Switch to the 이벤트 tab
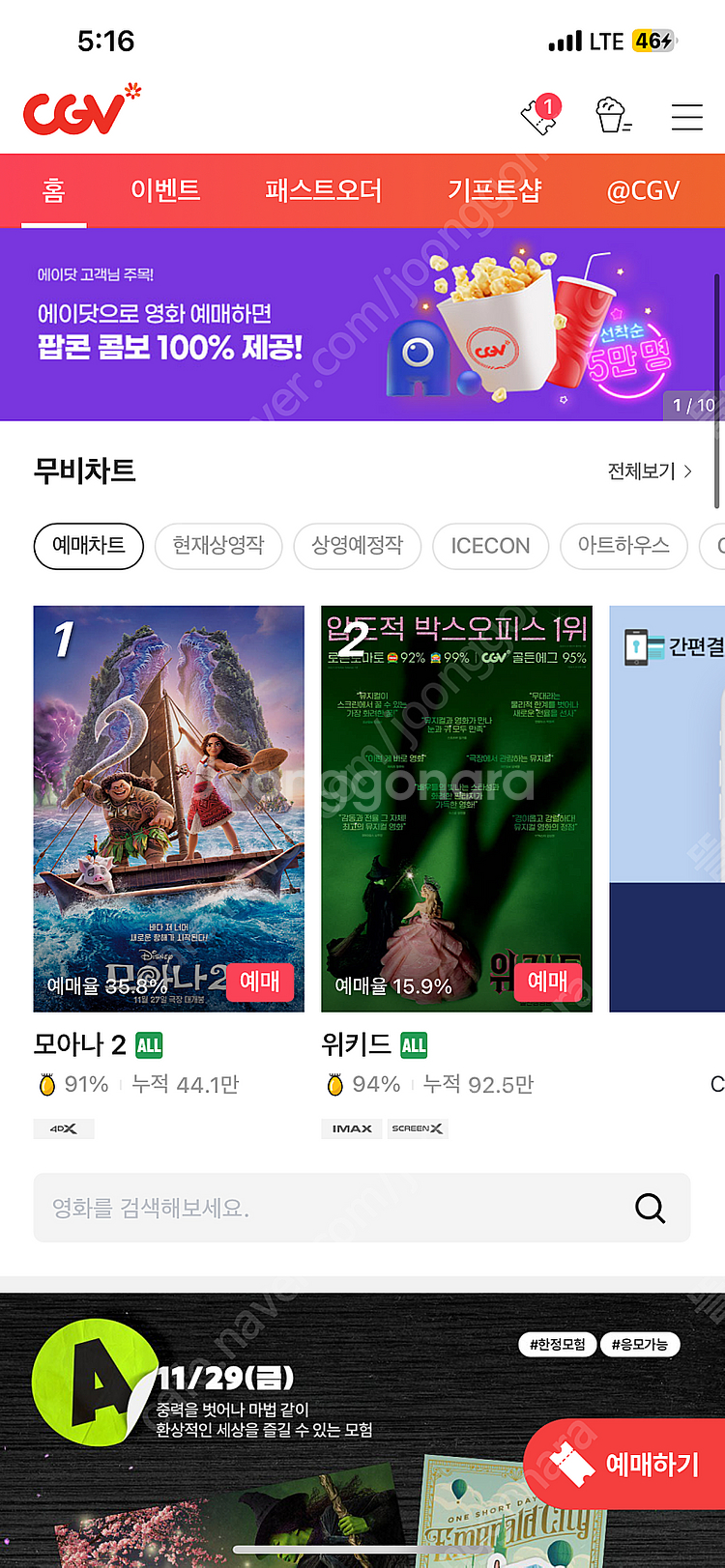Viewport: 725px width, 1568px height. [x=163, y=190]
